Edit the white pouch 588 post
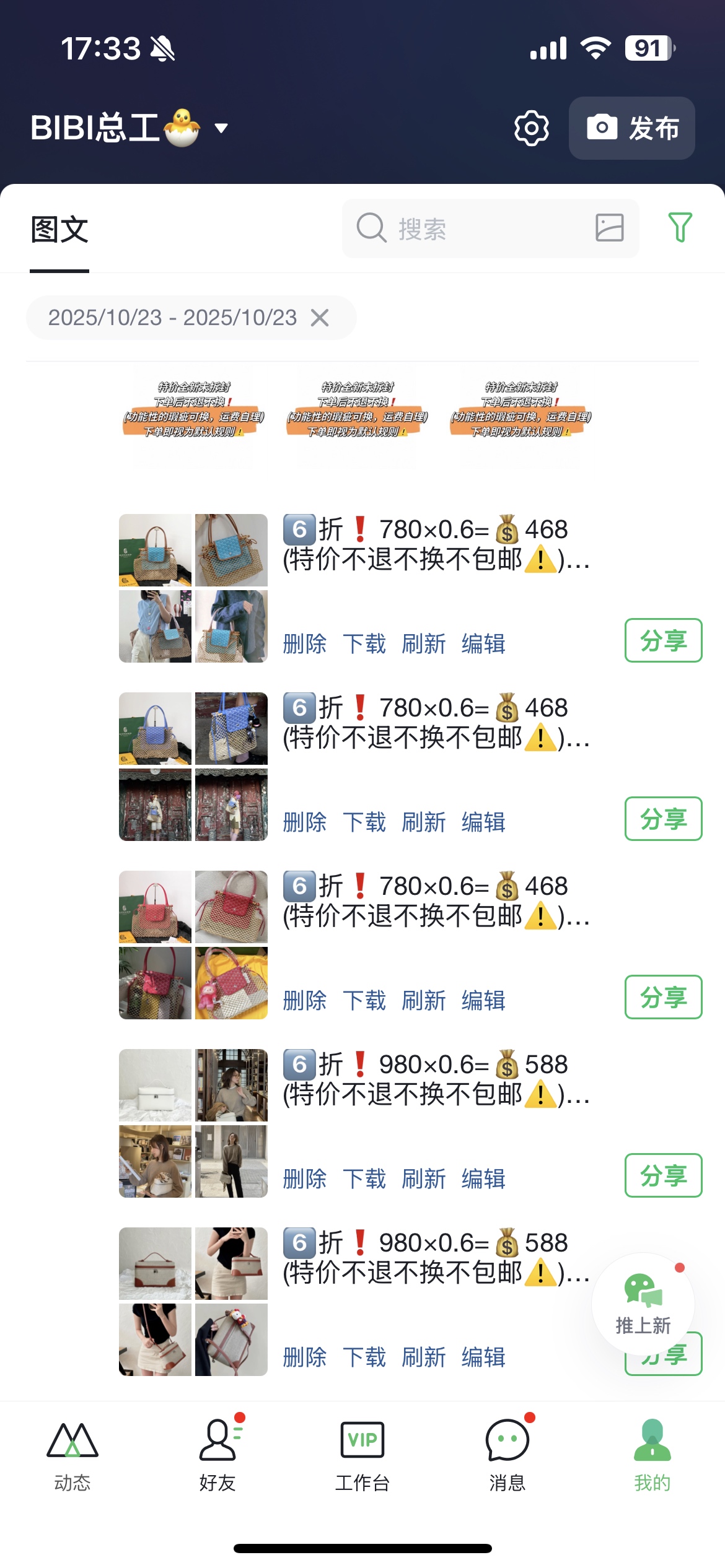The width and height of the screenshot is (725, 1568). tap(483, 1179)
